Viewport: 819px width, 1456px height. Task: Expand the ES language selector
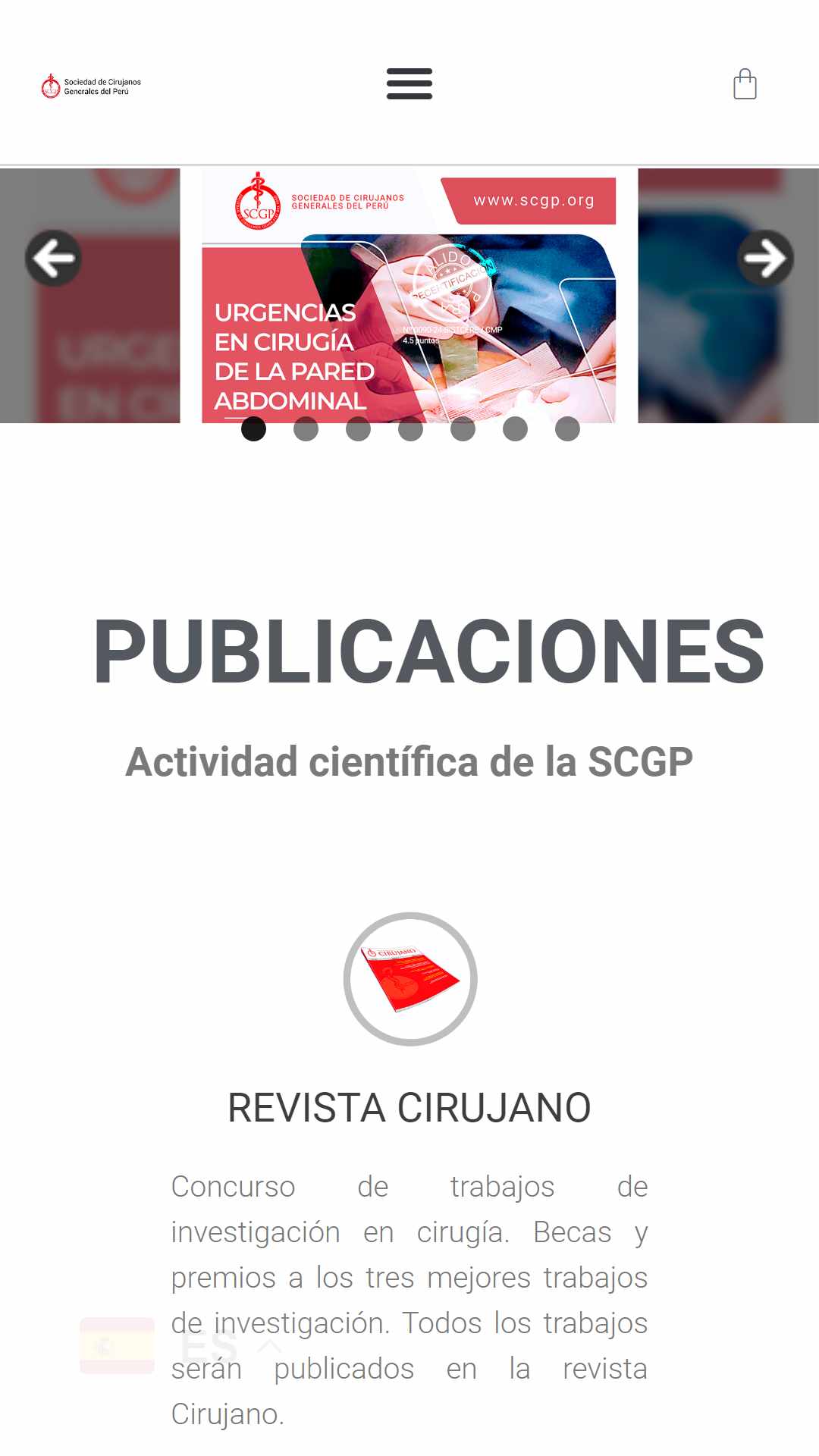click(x=182, y=1346)
